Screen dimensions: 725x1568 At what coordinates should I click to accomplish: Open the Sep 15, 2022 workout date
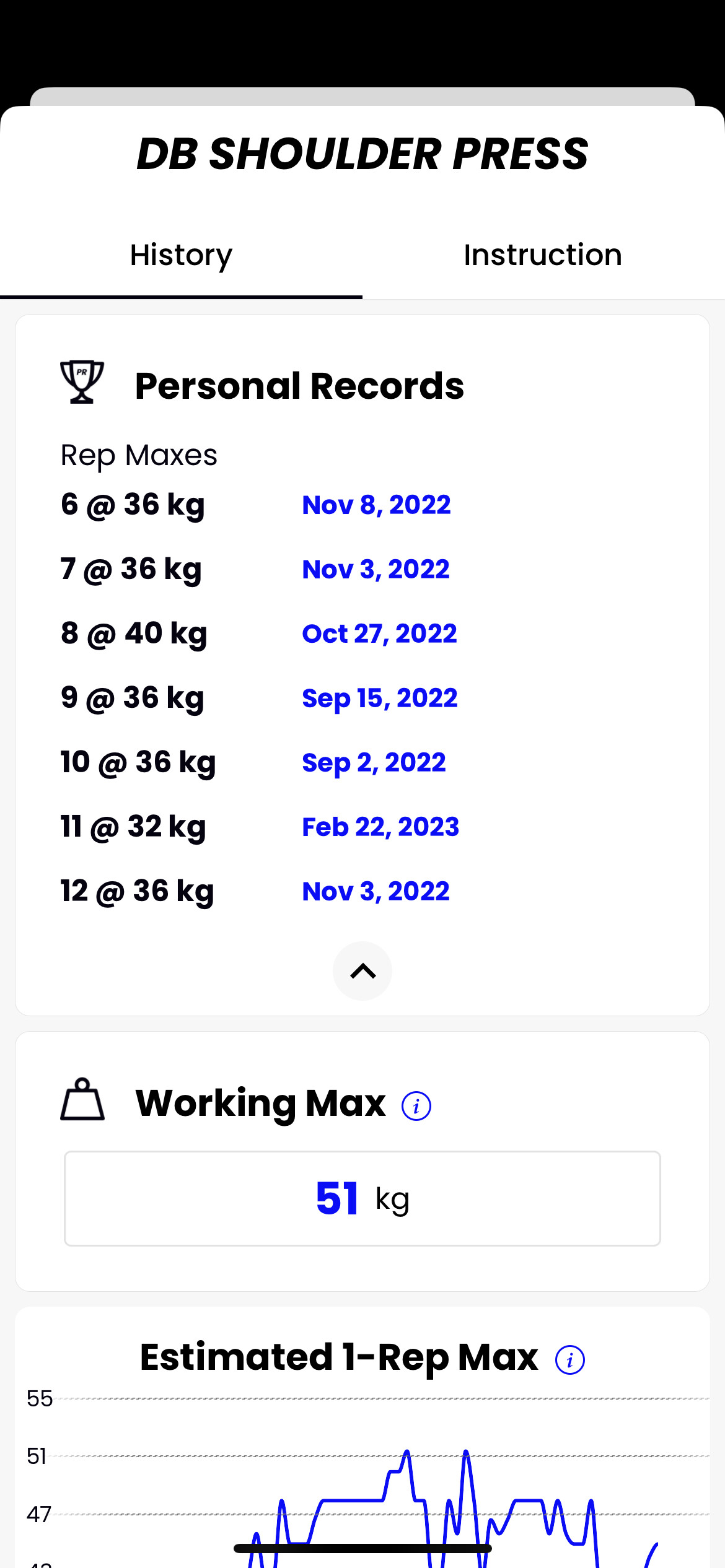tap(379, 698)
